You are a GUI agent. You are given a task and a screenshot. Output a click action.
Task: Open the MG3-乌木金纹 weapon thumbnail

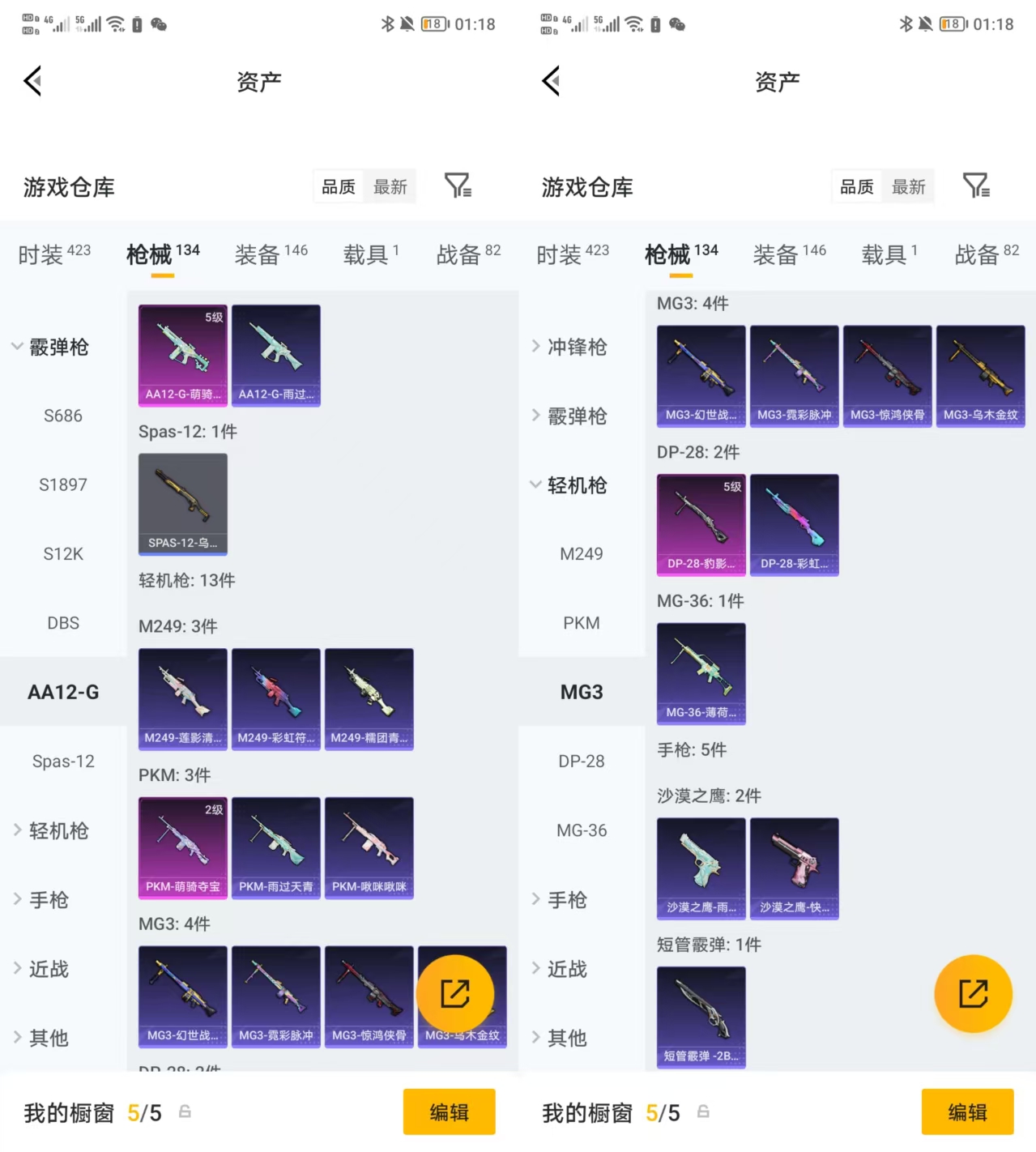(980, 375)
